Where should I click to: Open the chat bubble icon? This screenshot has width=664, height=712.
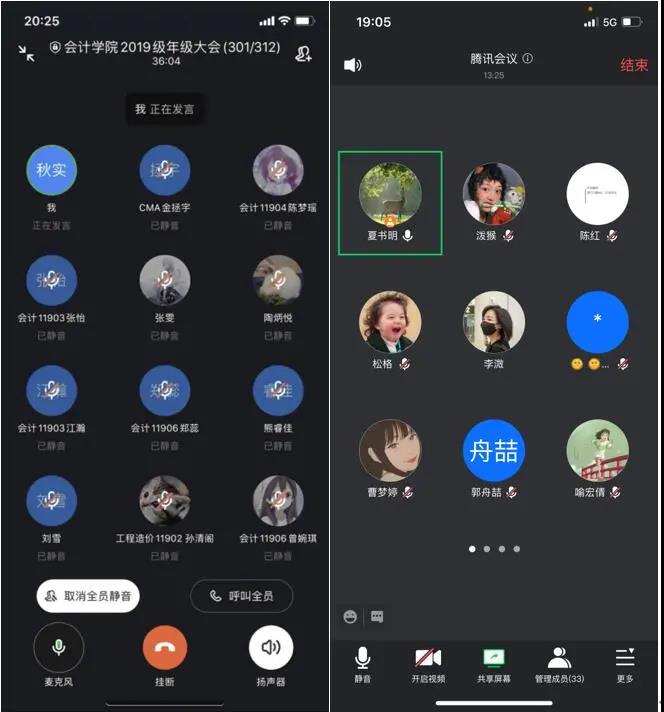[x=378, y=617]
